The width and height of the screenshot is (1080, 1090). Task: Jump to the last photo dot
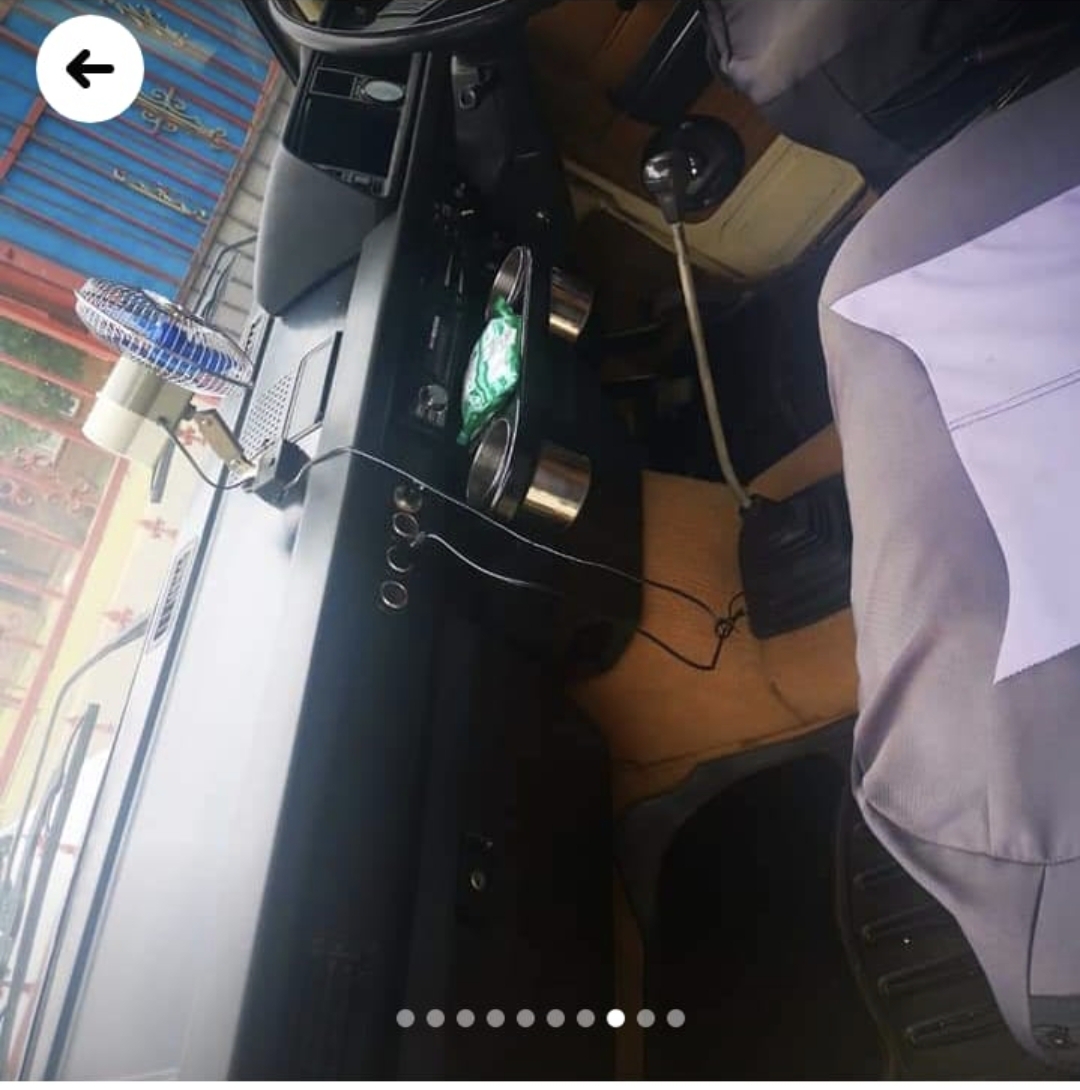[676, 1018]
